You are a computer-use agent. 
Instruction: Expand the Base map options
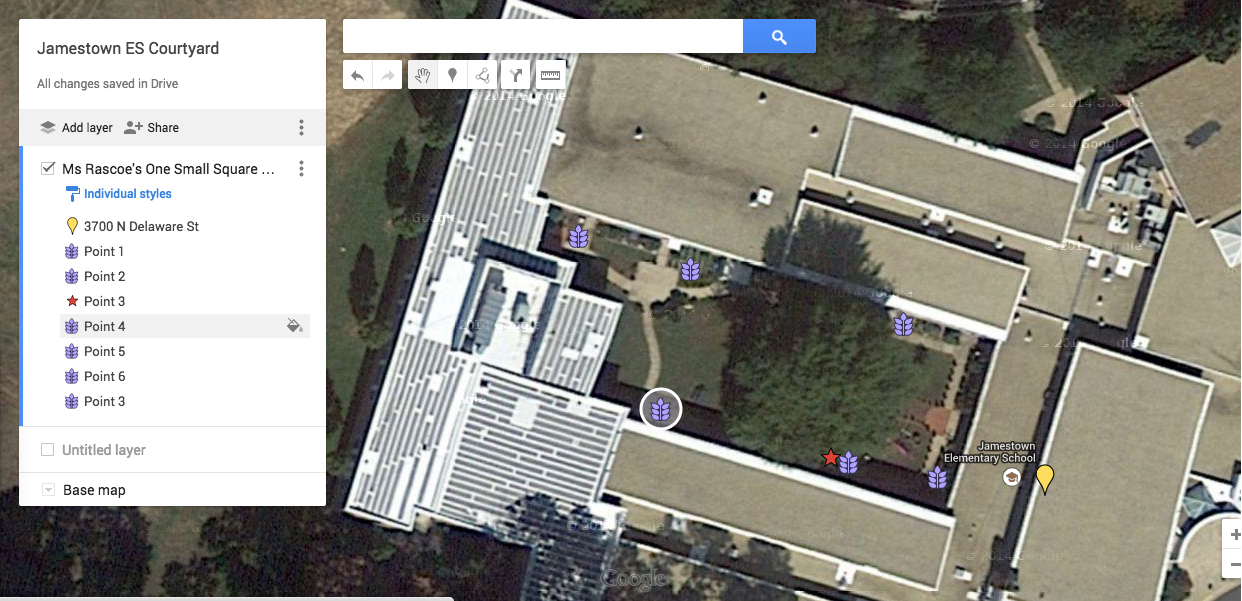pyautogui.click(x=48, y=490)
